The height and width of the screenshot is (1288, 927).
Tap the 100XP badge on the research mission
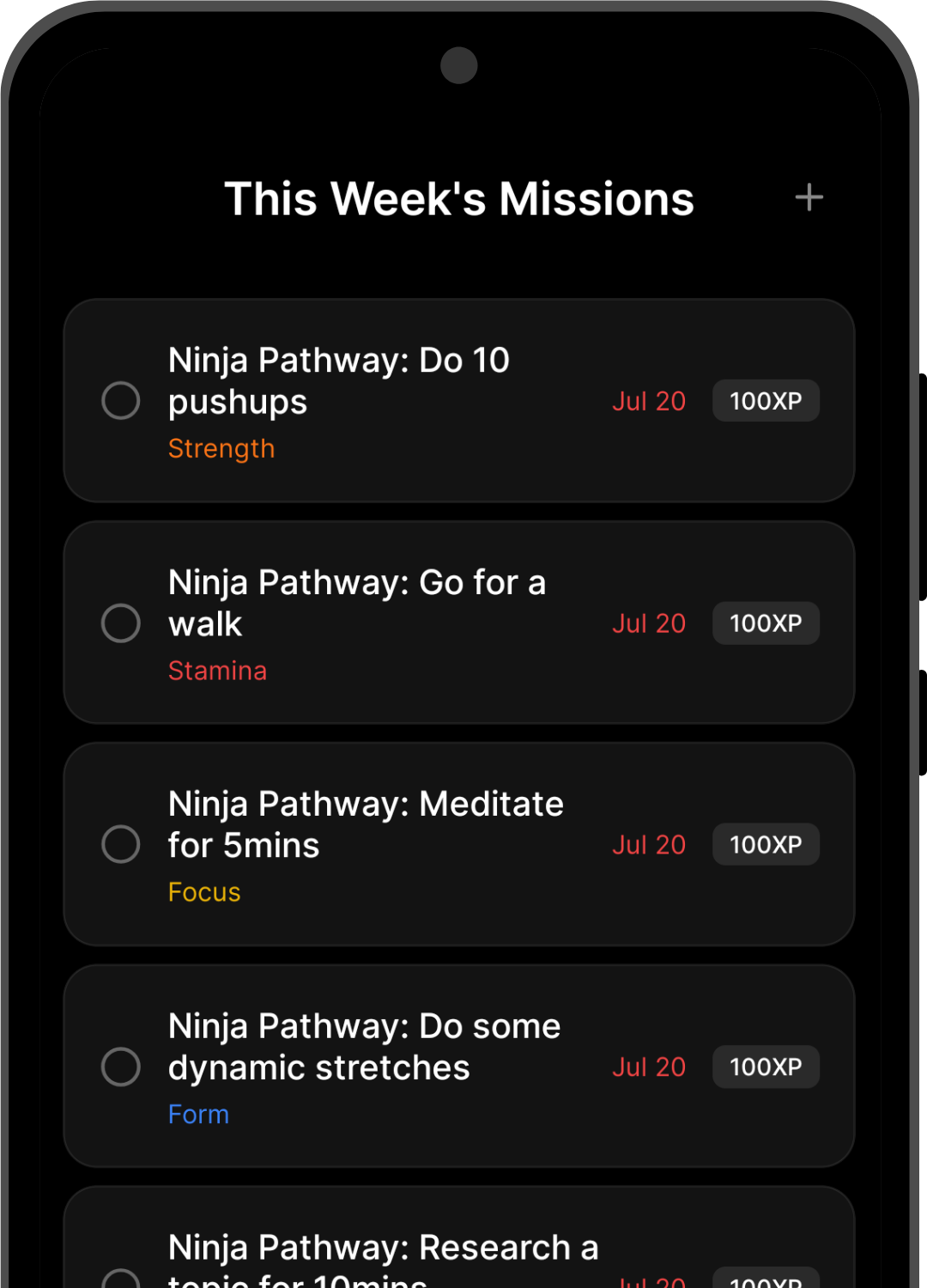[766, 1279]
